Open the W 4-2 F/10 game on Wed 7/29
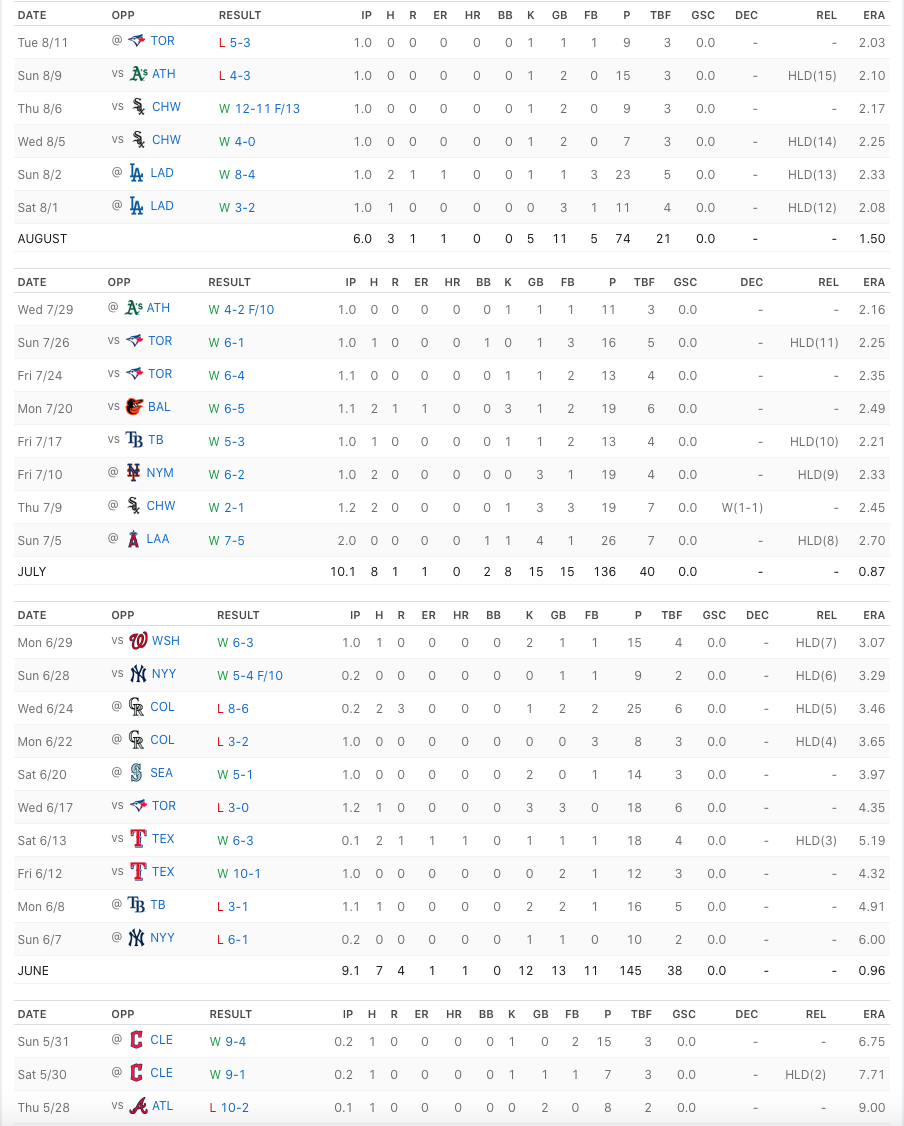904x1126 pixels. [241, 310]
